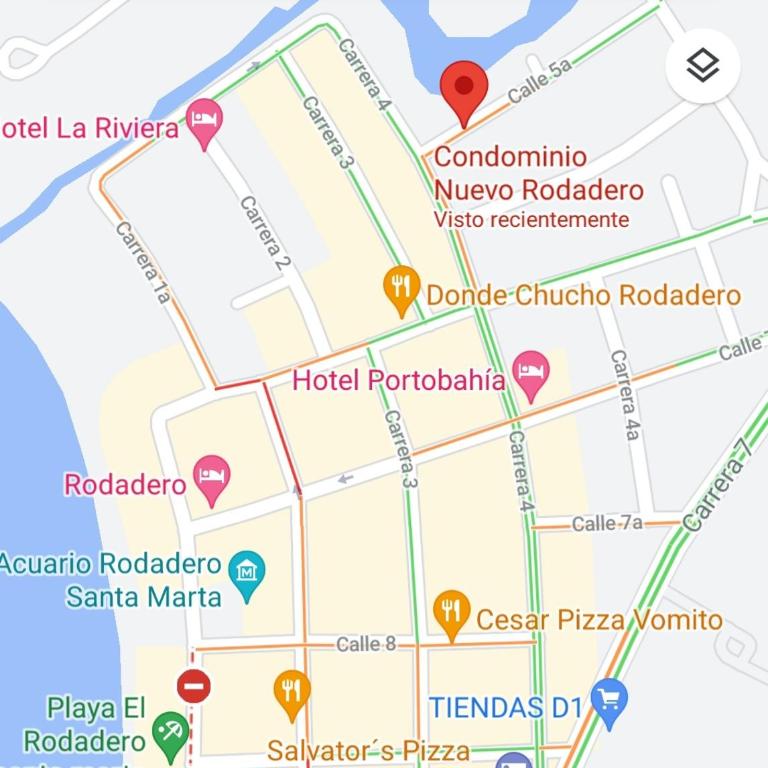Open the Hotel La Riviera marker

coord(205,121)
